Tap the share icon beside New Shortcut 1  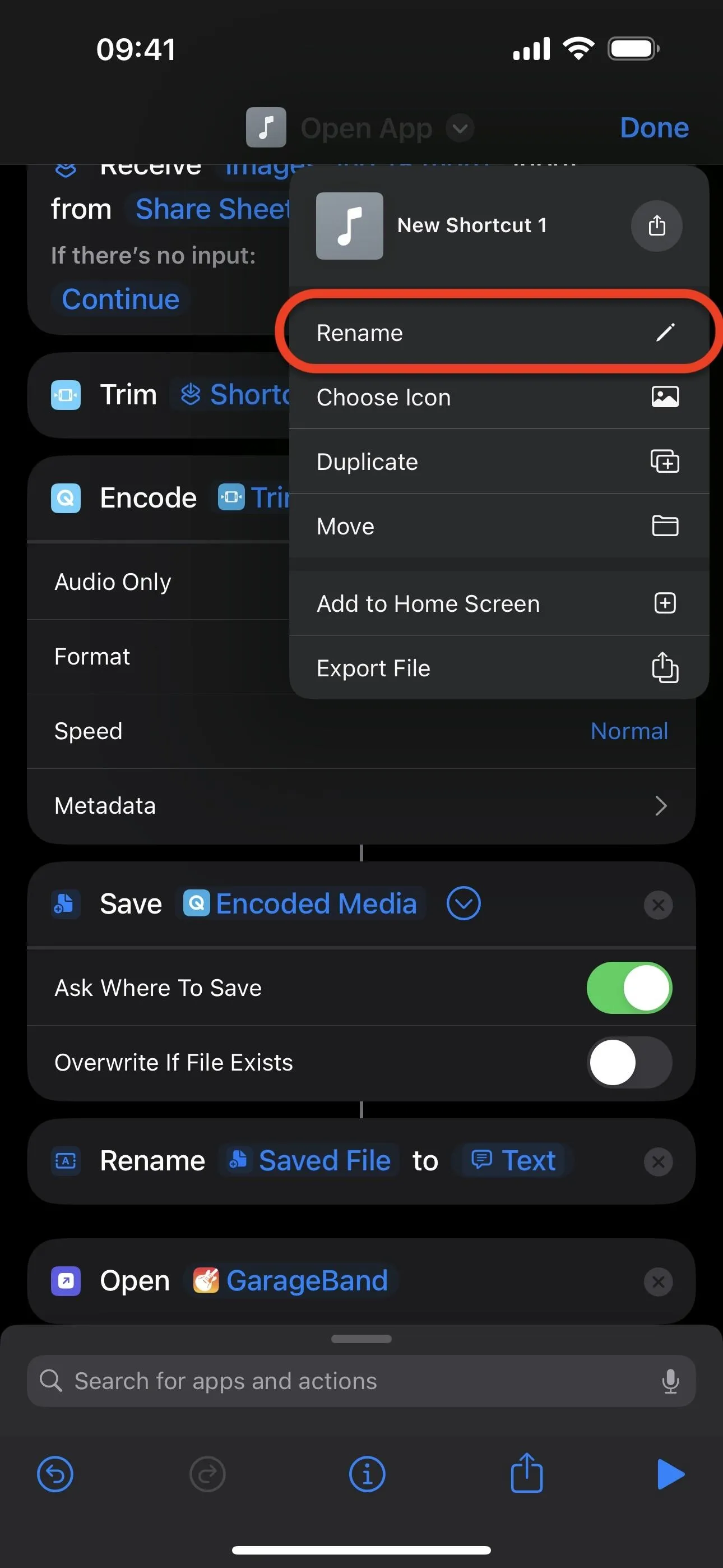pos(656,225)
